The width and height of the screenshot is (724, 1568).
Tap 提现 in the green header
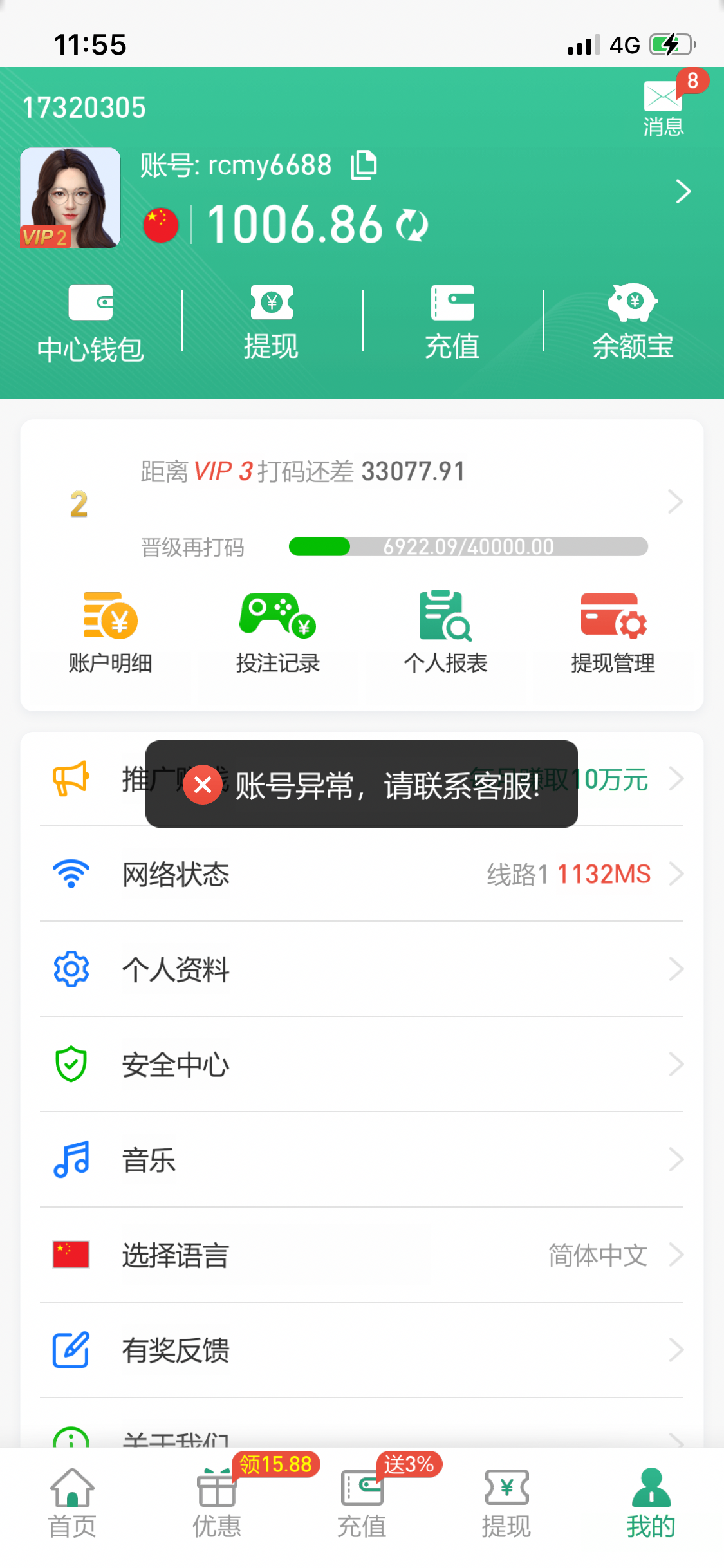pos(271,322)
